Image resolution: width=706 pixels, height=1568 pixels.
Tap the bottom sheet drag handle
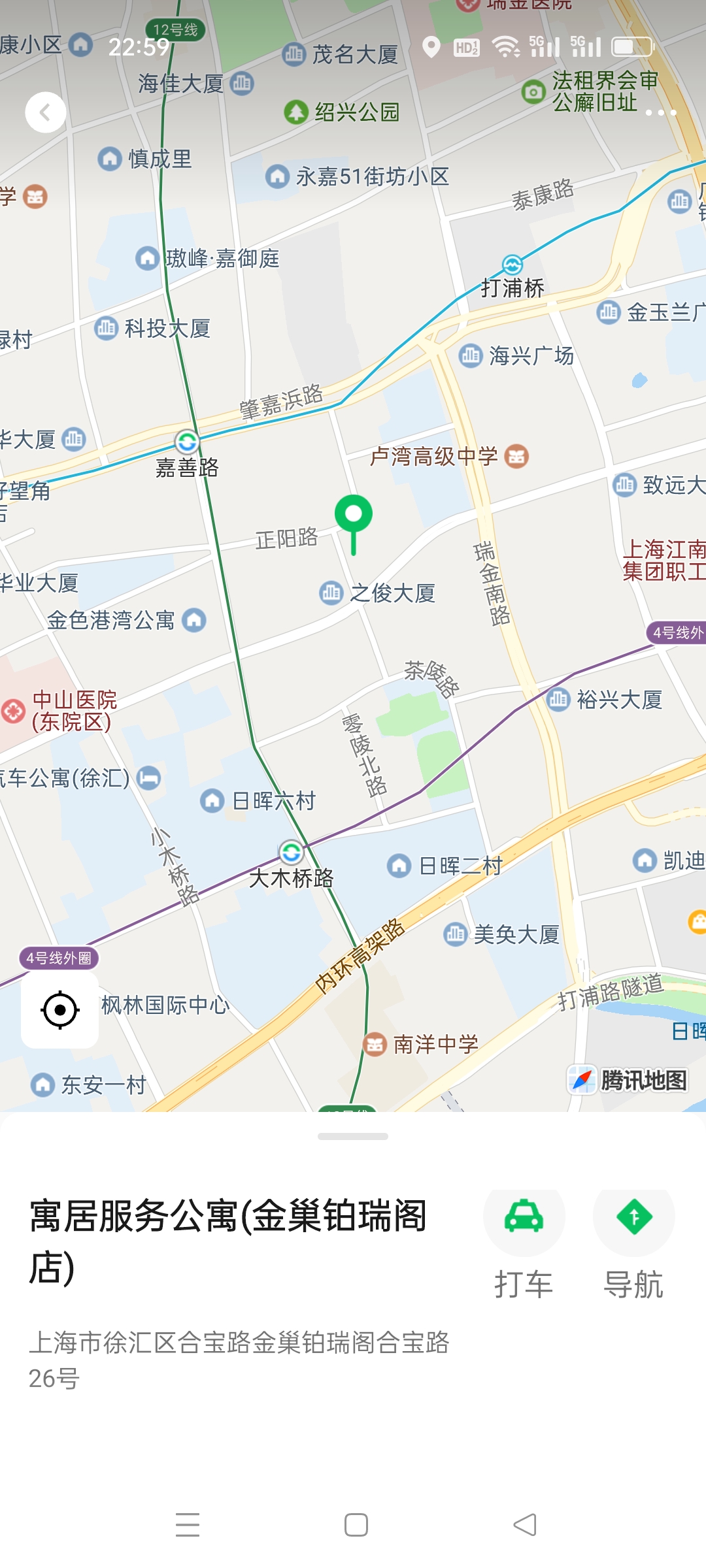point(353,1137)
